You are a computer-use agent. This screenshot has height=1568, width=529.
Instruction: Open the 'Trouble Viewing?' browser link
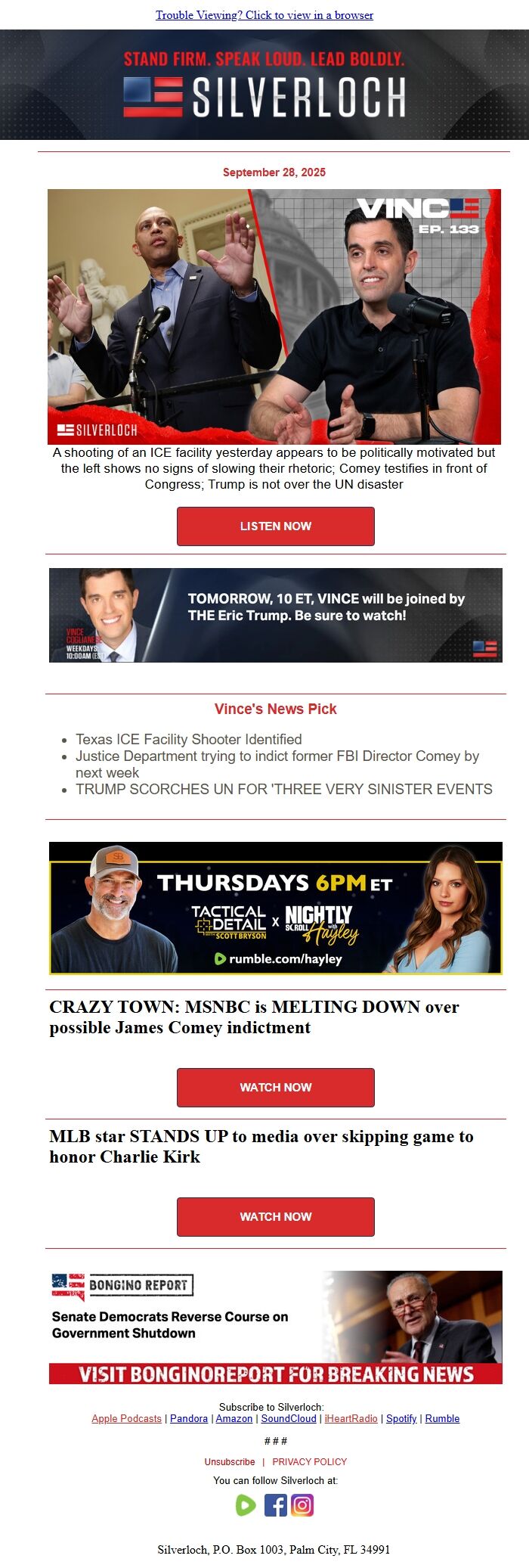click(264, 15)
